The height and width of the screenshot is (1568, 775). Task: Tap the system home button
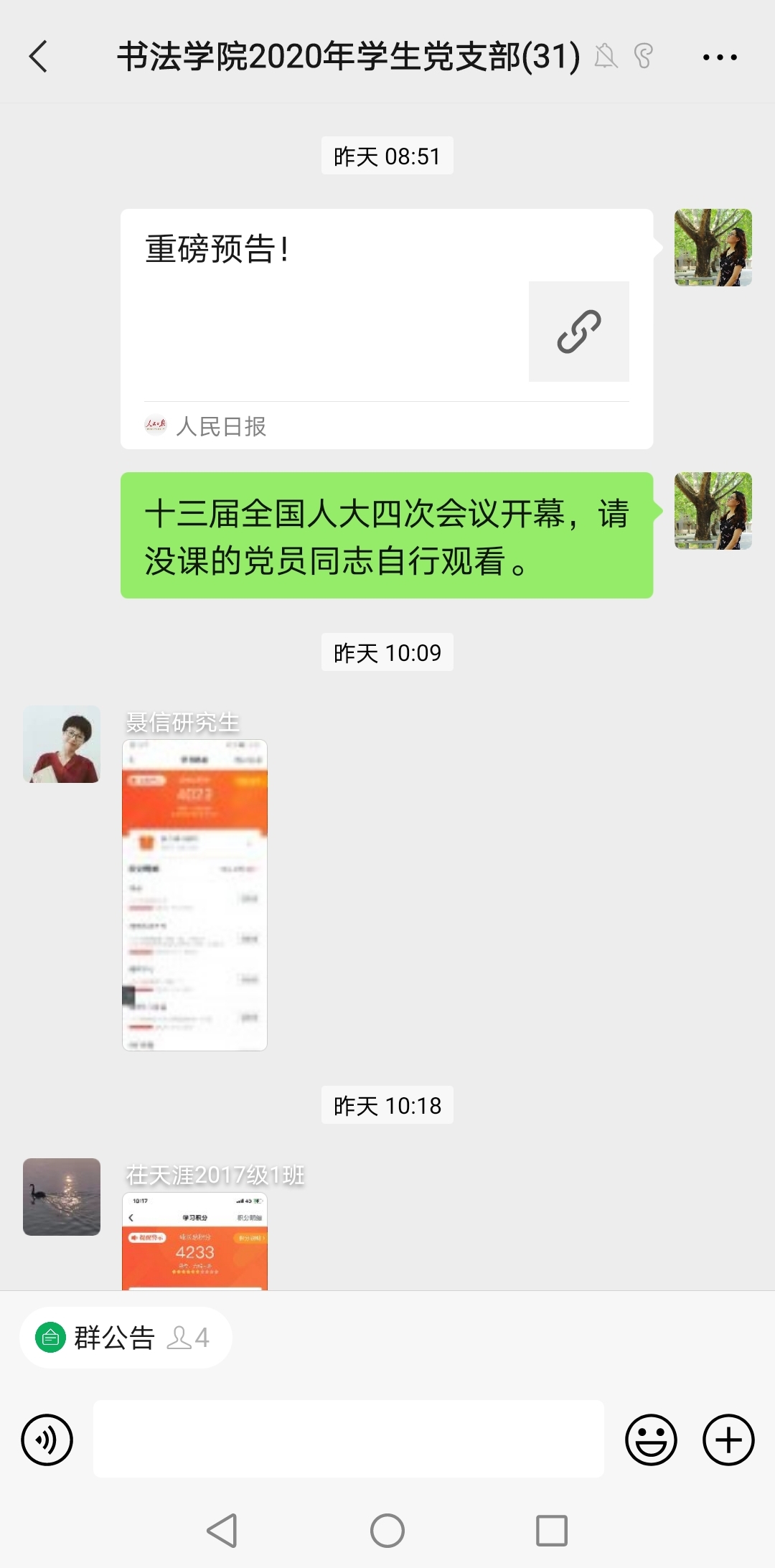point(387,1531)
